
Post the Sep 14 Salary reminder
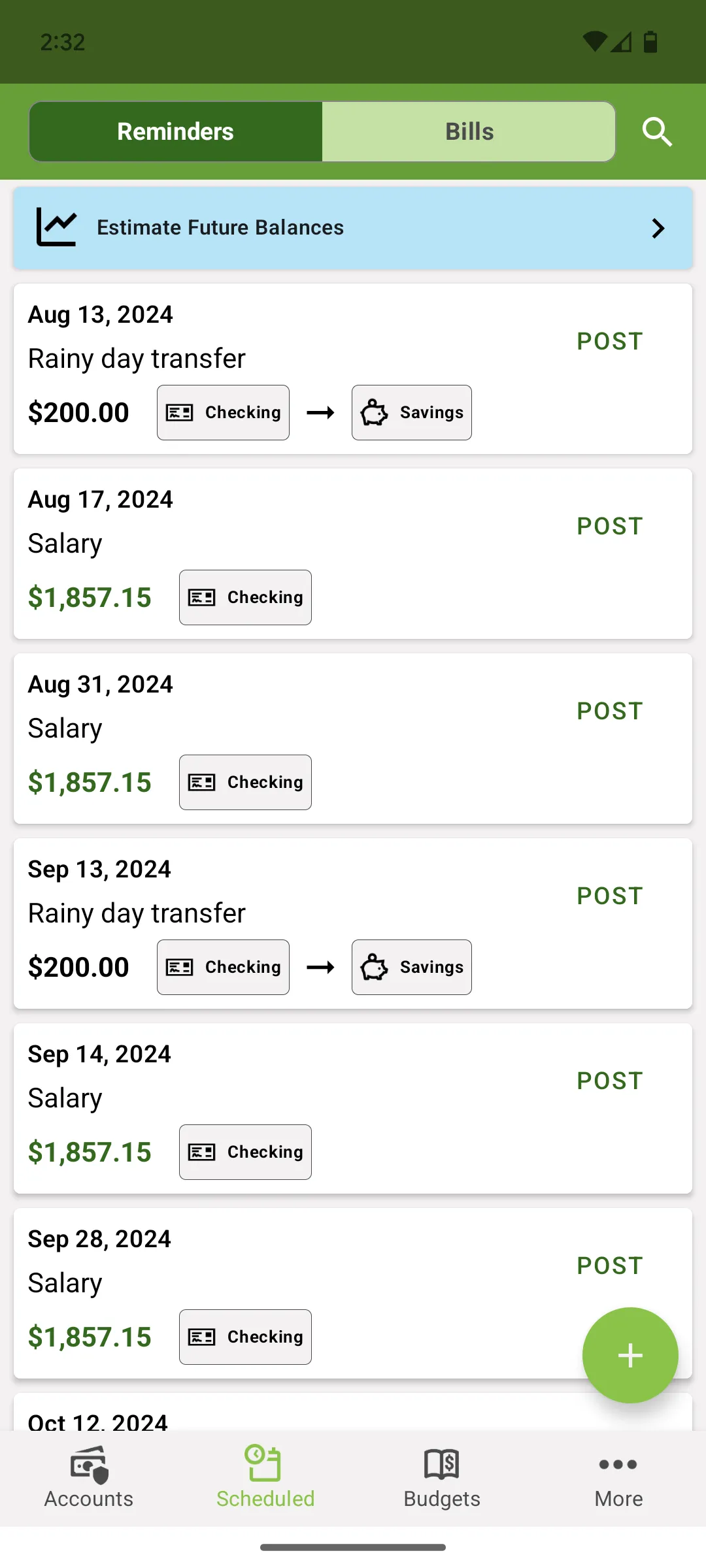[609, 1080]
